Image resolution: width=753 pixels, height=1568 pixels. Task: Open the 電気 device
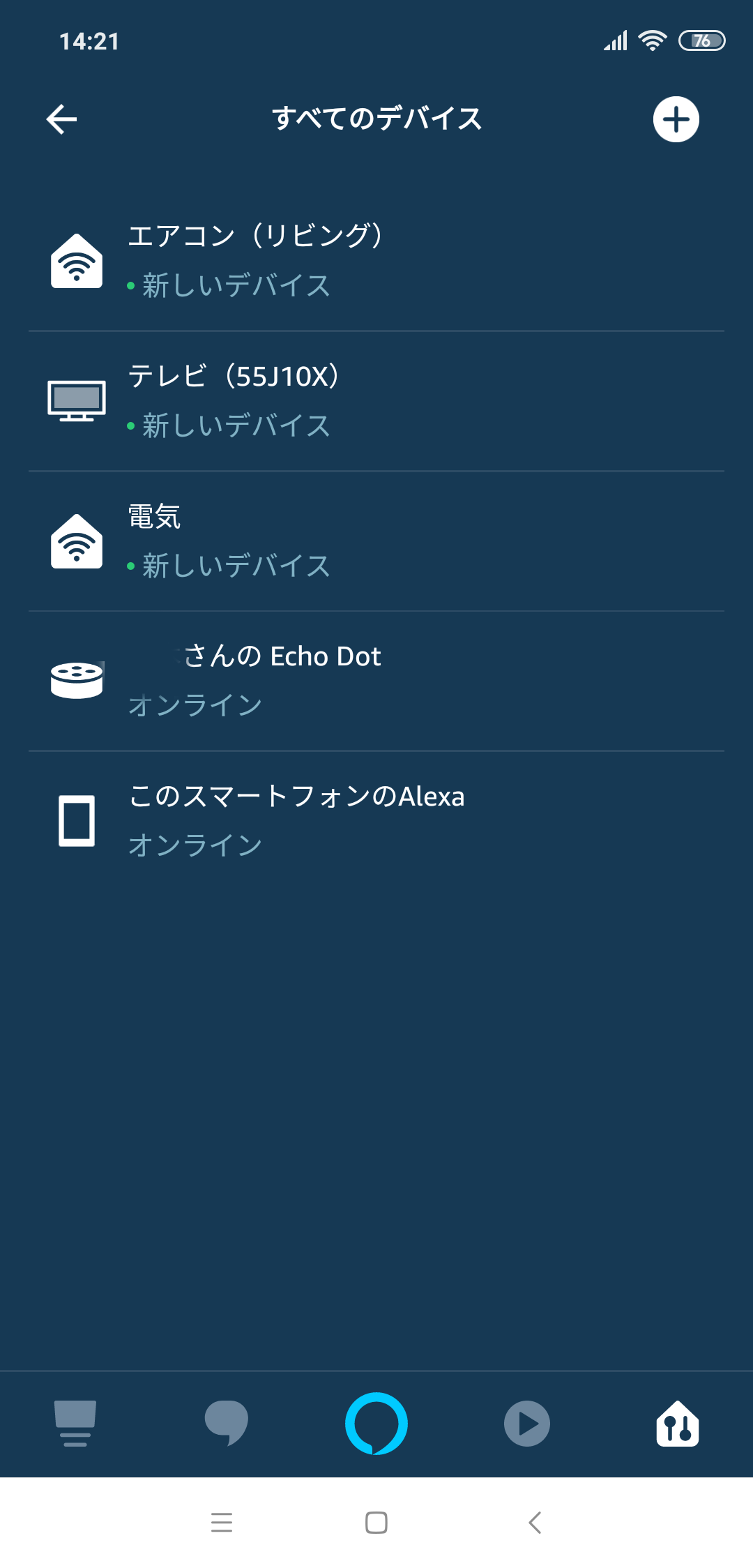coord(376,541)
